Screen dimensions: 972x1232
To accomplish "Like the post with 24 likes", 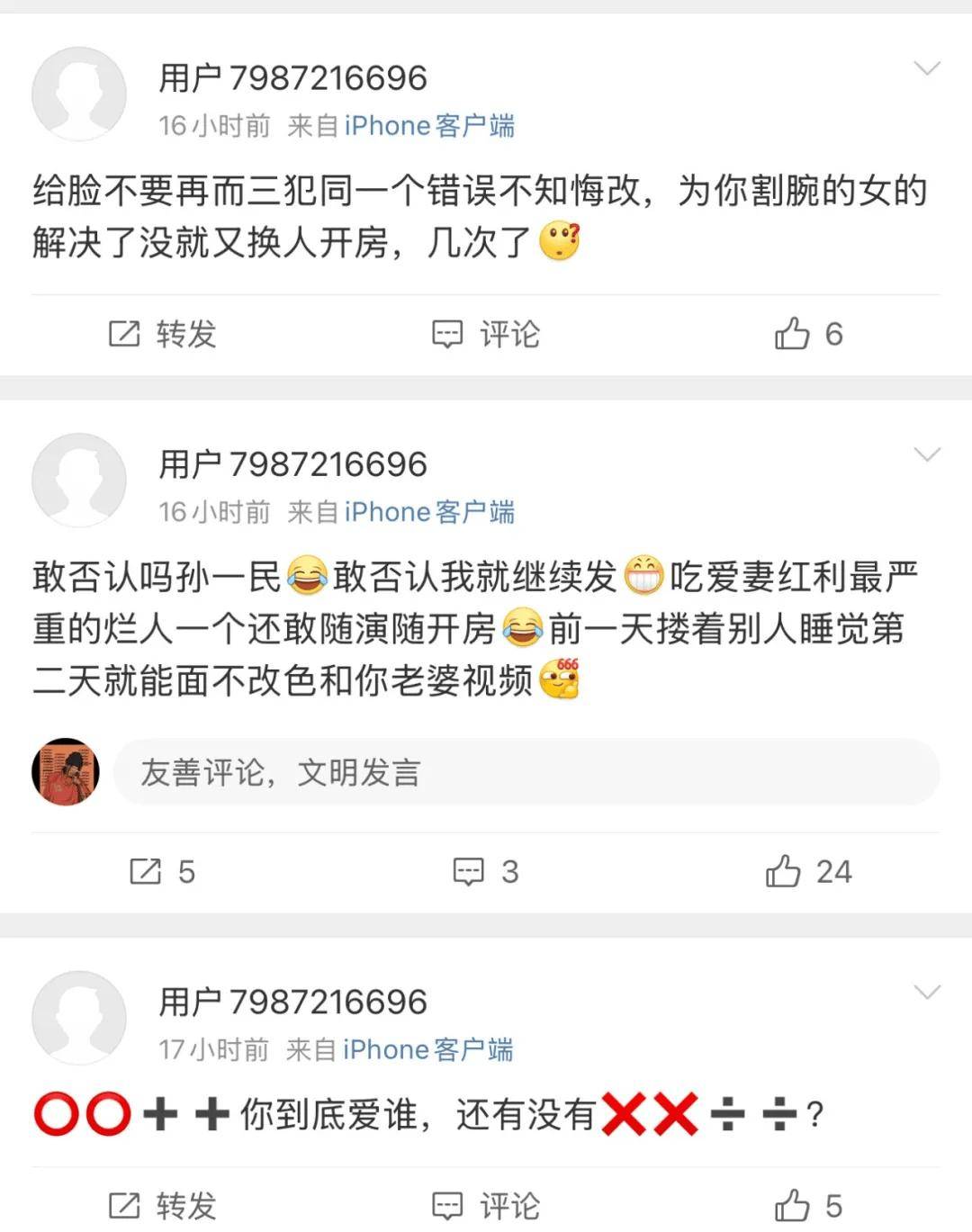I will pyautogui.click(x=807, y=871).
